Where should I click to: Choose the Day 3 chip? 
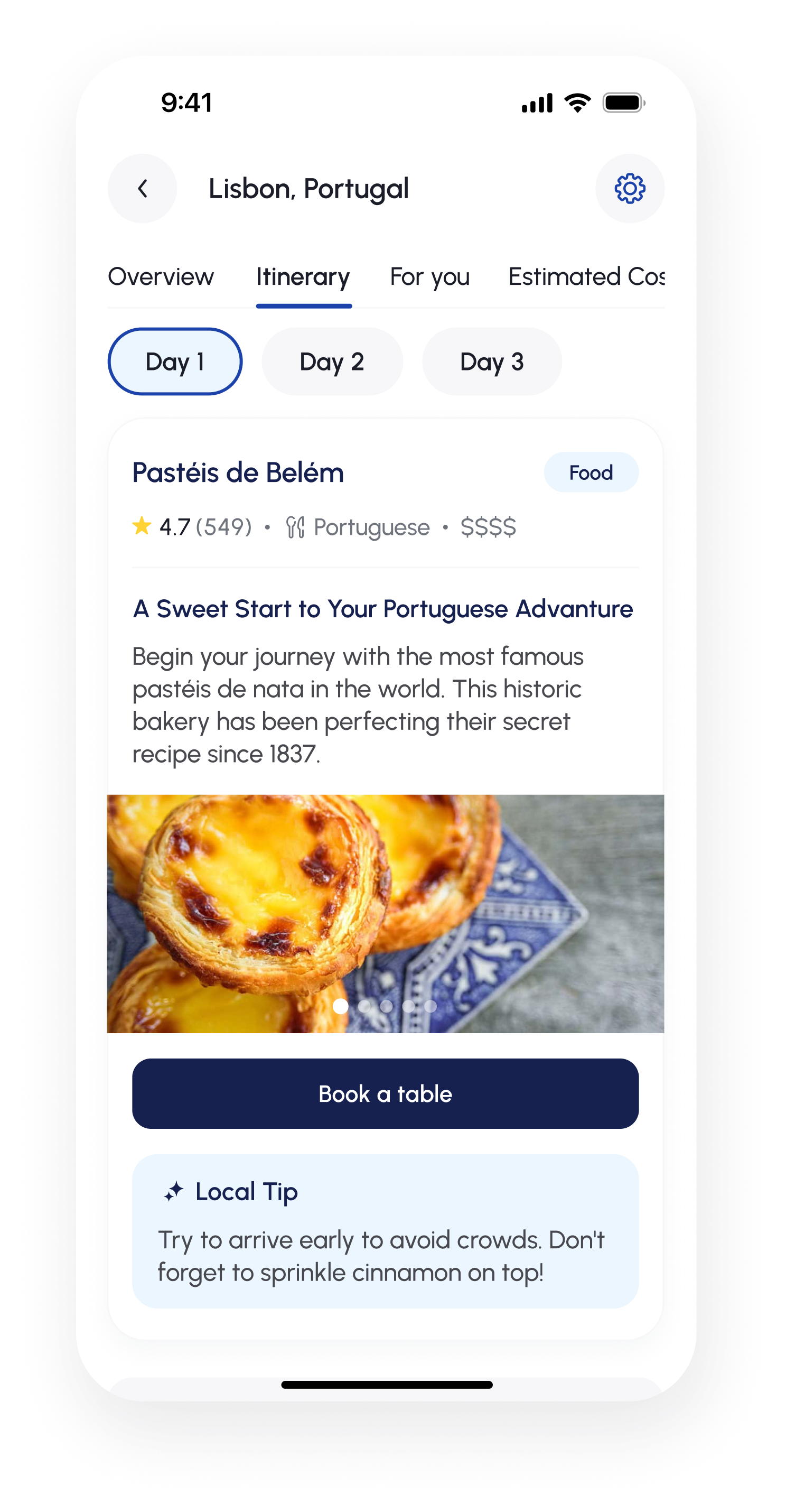click(x=492, y=361)
